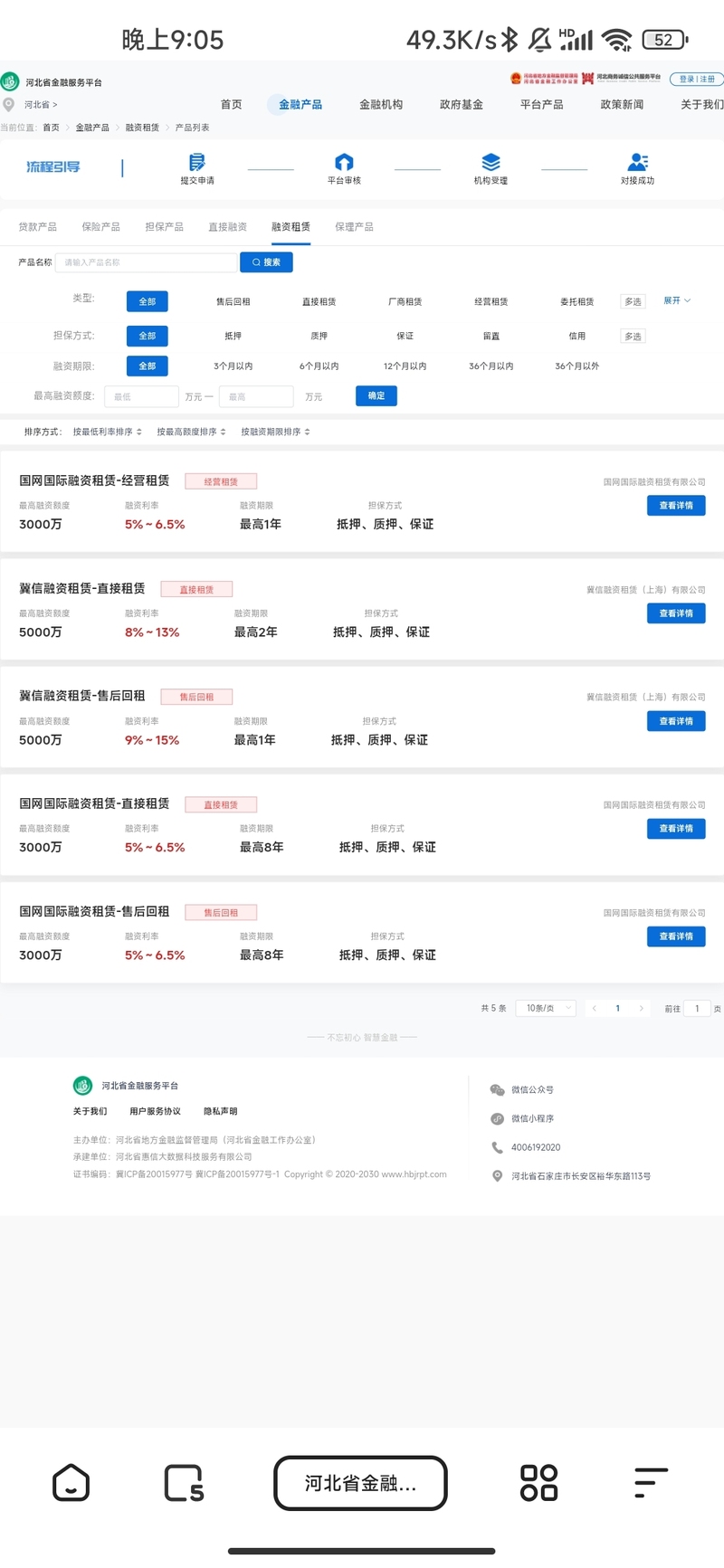The height and width of the screenshot is (1568, 724).
Task: Filter type by 售后回租
Action: tap(233, 301)
